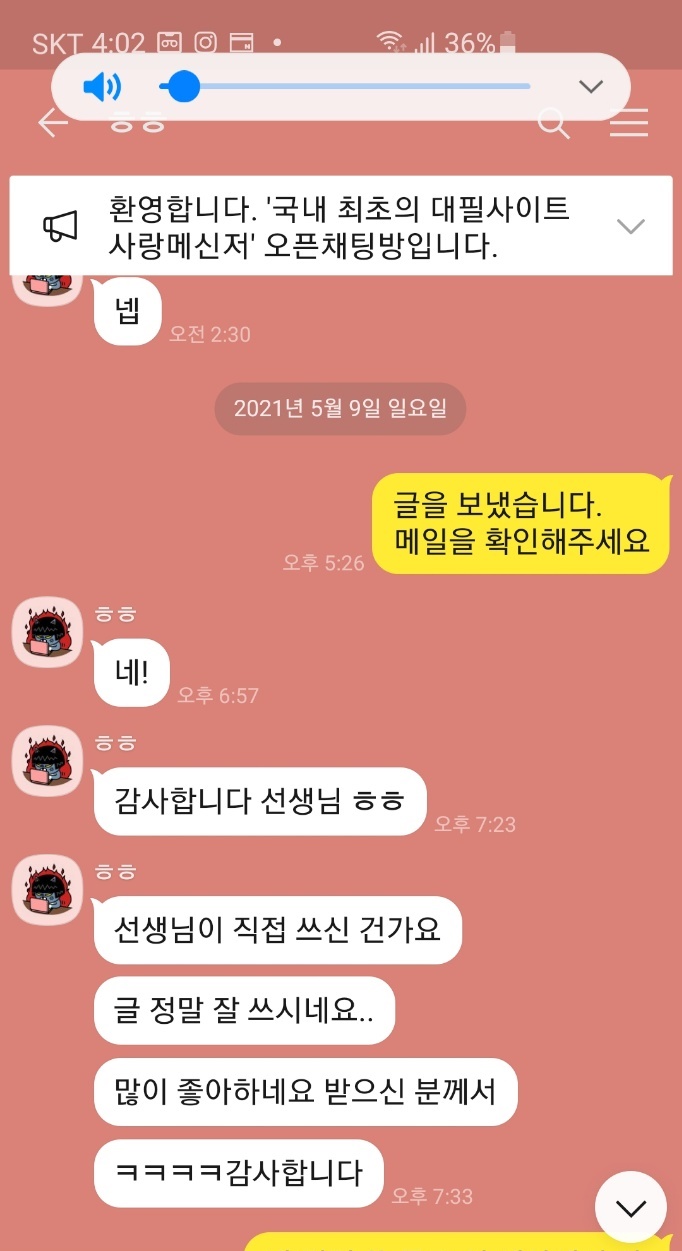Open the avatar beside 선생님이 직접 쓰신 건가요

point(46,889)
